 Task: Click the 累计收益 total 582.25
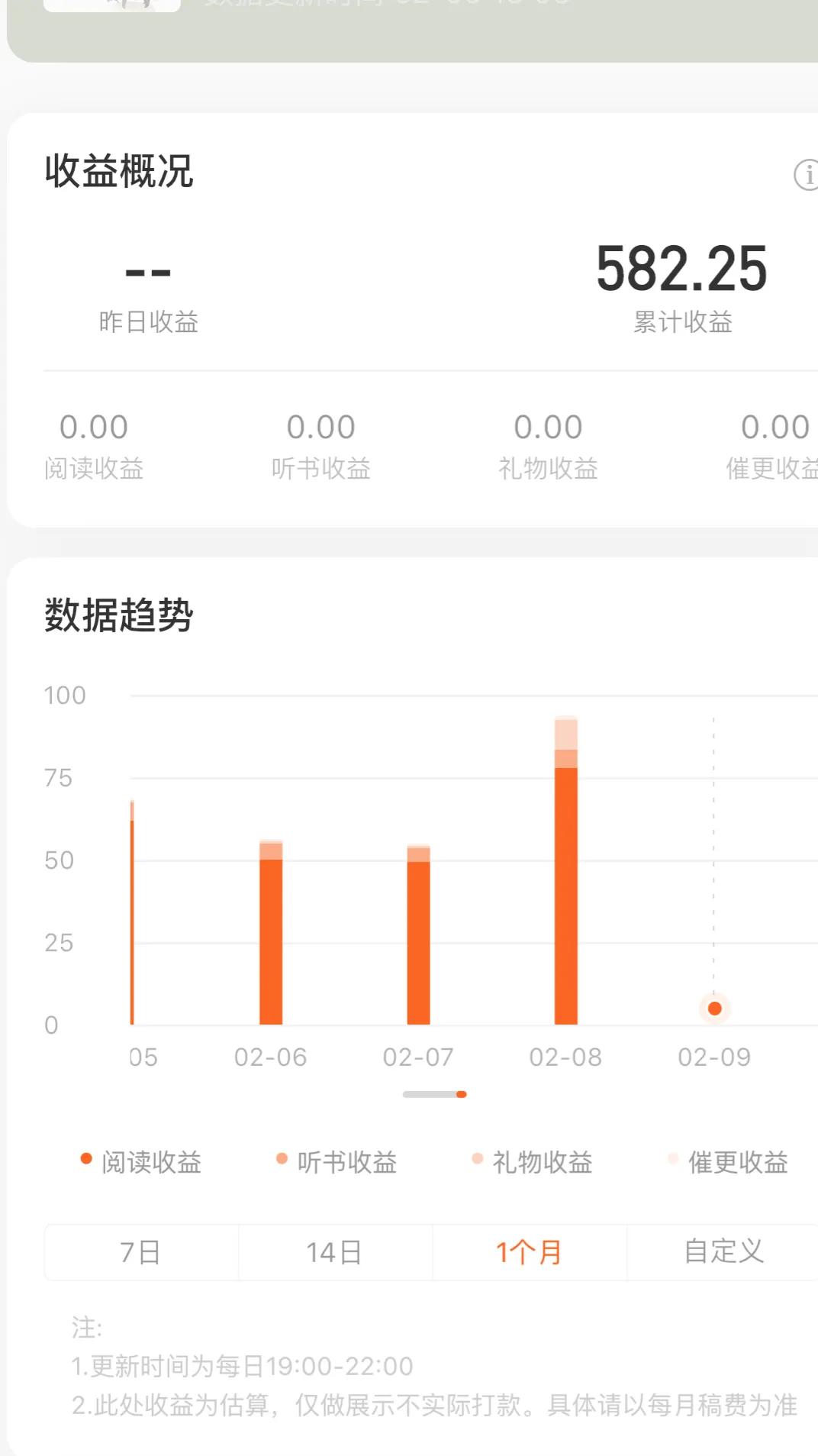(681, 270)
